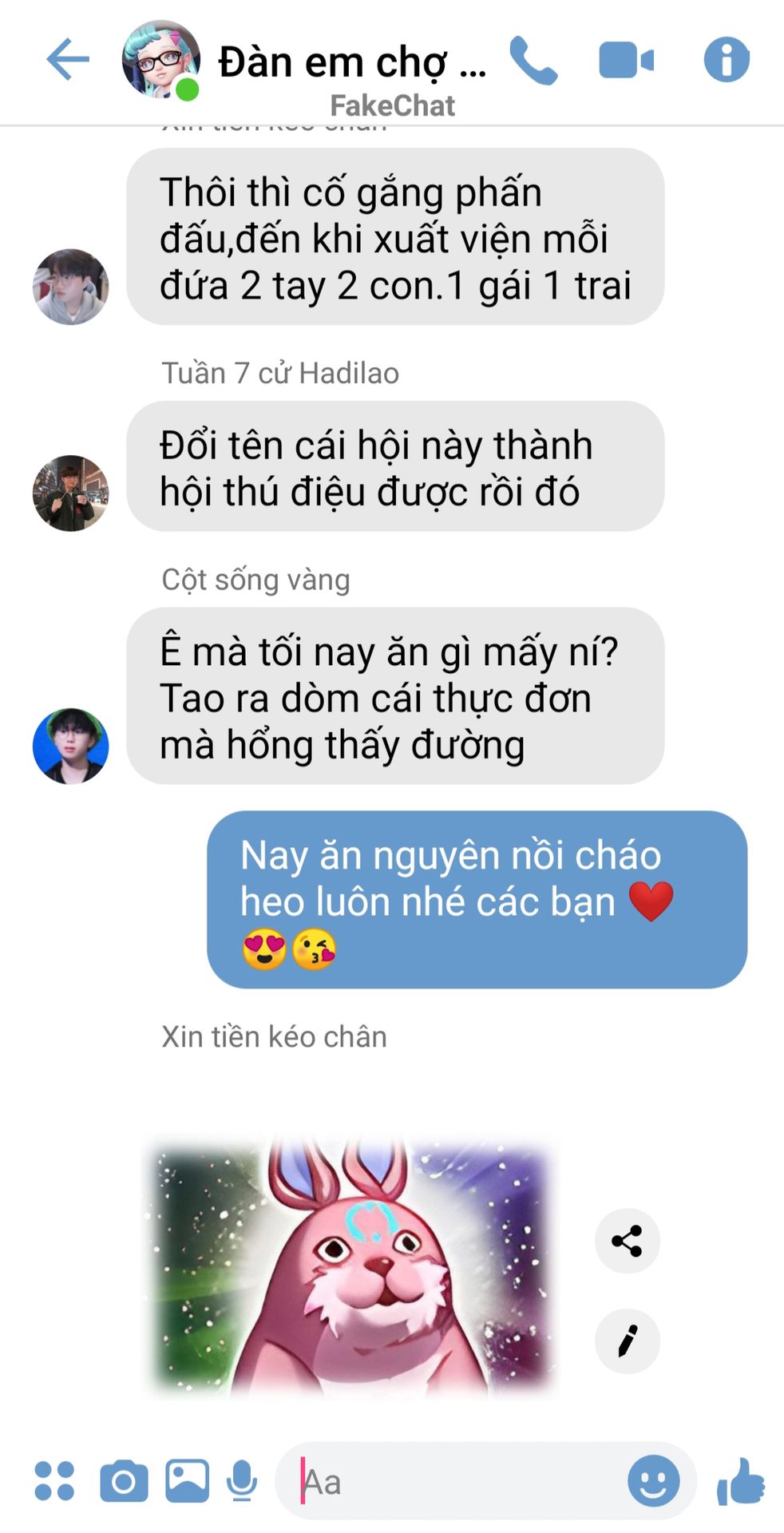Open the photo gallery picker
This screenshot has width=784, height=1533.
click(187, 1481)
